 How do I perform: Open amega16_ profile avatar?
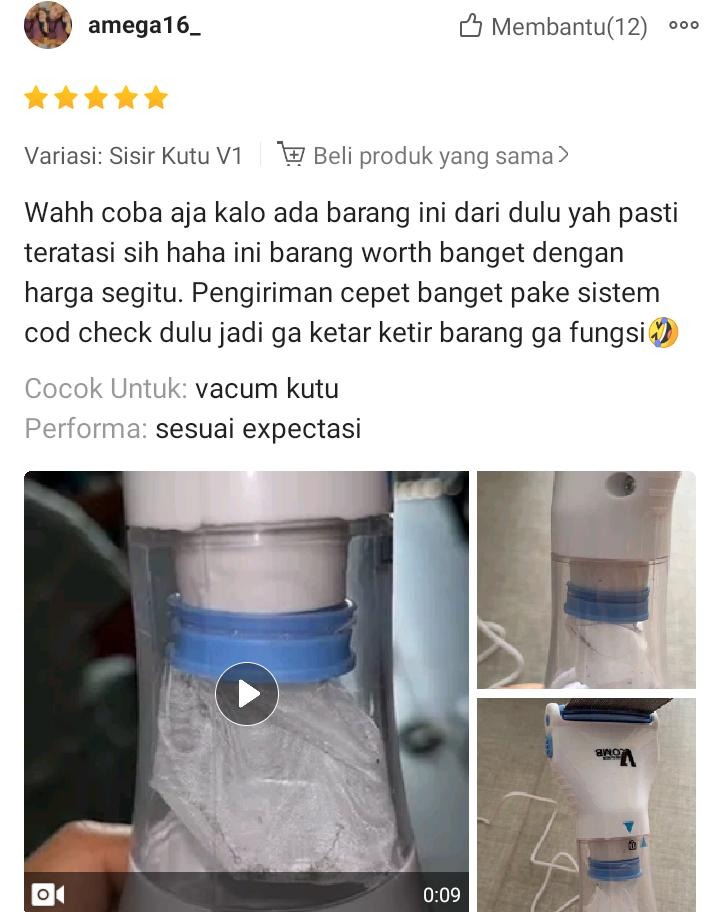coord(48,25)
